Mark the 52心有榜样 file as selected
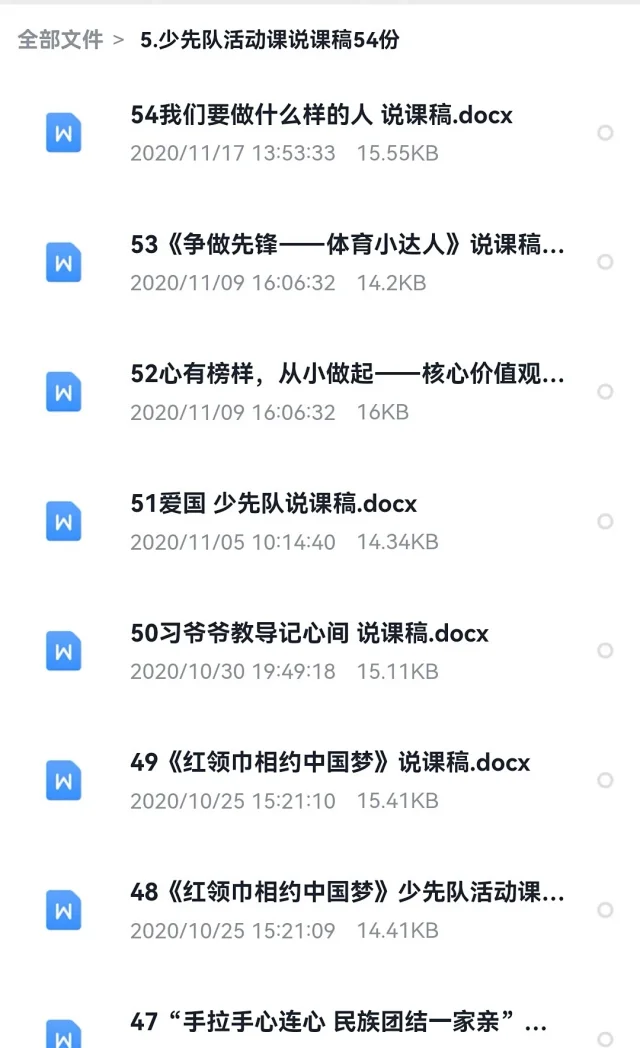 tap(605, 392)
